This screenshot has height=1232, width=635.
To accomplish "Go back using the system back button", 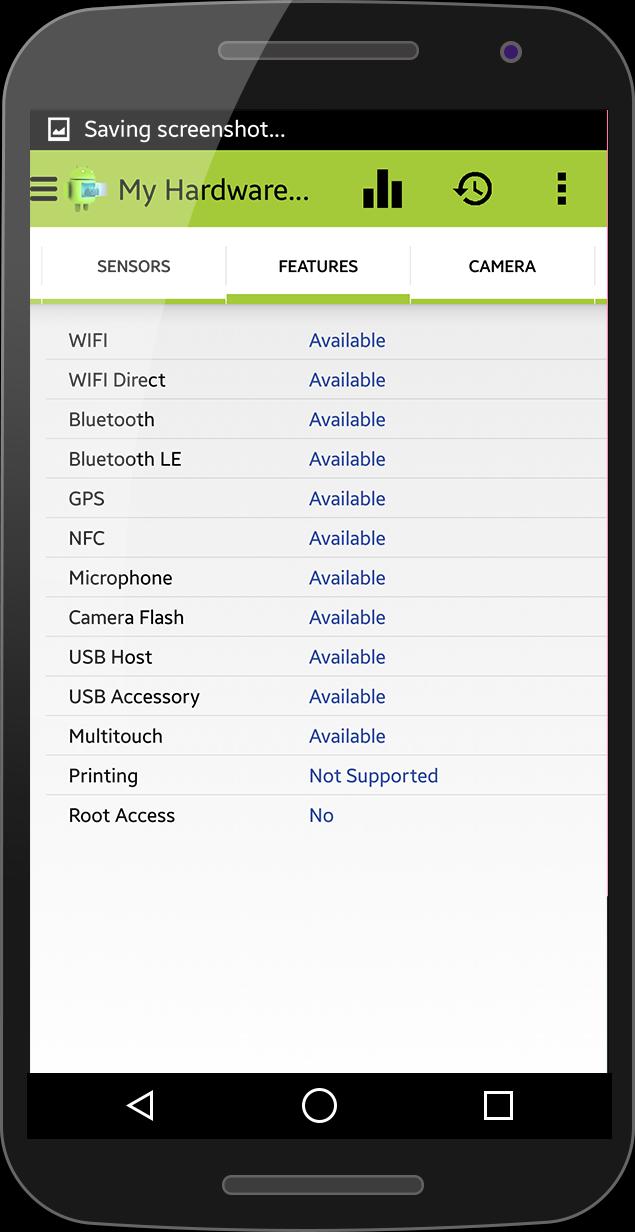I will pyautogui.click(x=141, y=1105).
